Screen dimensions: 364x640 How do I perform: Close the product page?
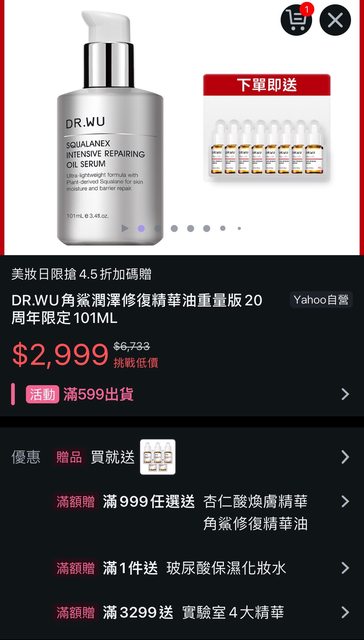coord(335,20)
